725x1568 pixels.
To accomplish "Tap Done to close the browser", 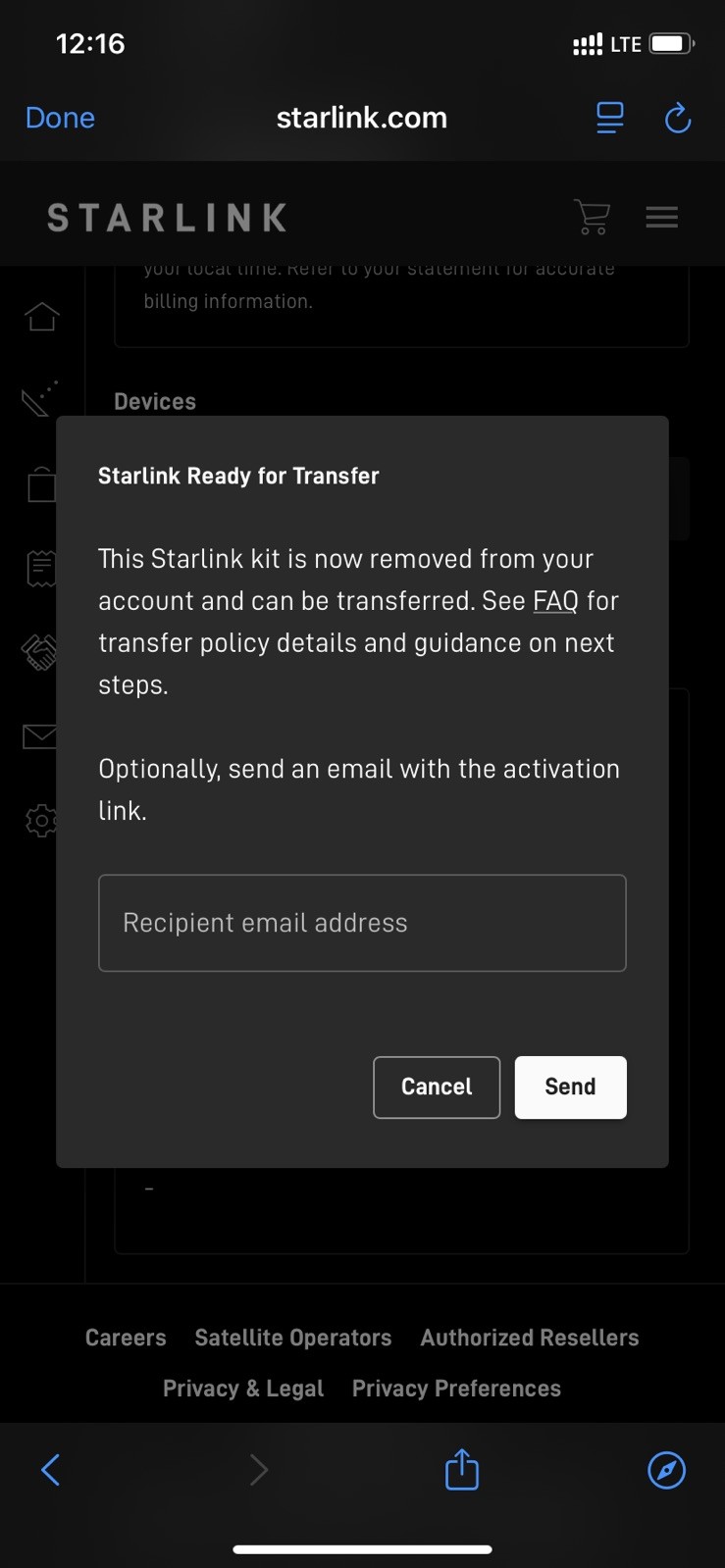I will pos(60,118).
